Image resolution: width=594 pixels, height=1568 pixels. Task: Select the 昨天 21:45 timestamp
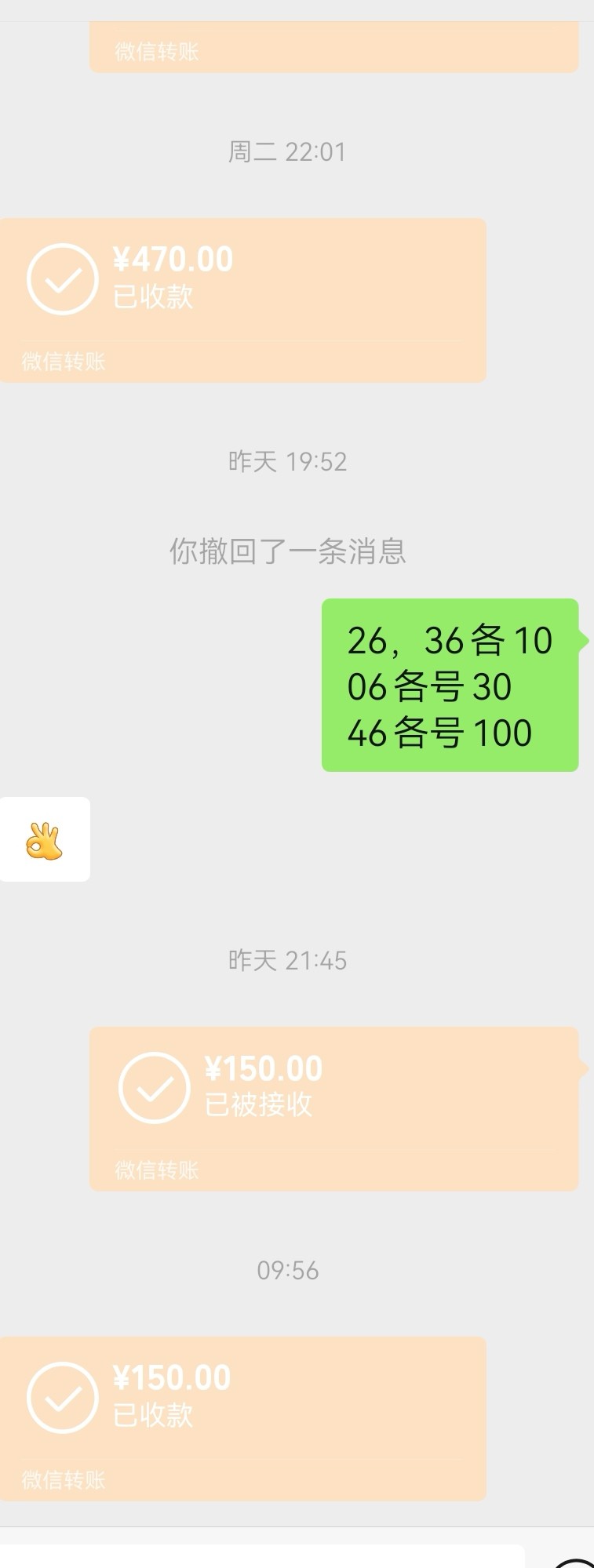(286, 959)
